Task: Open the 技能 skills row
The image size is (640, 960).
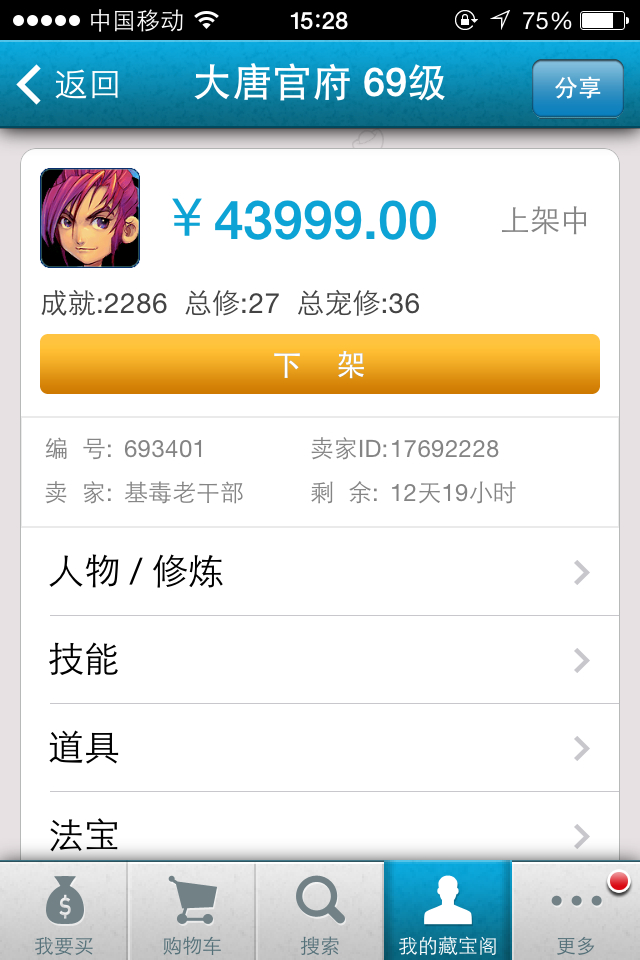Action: pos(320,660)
